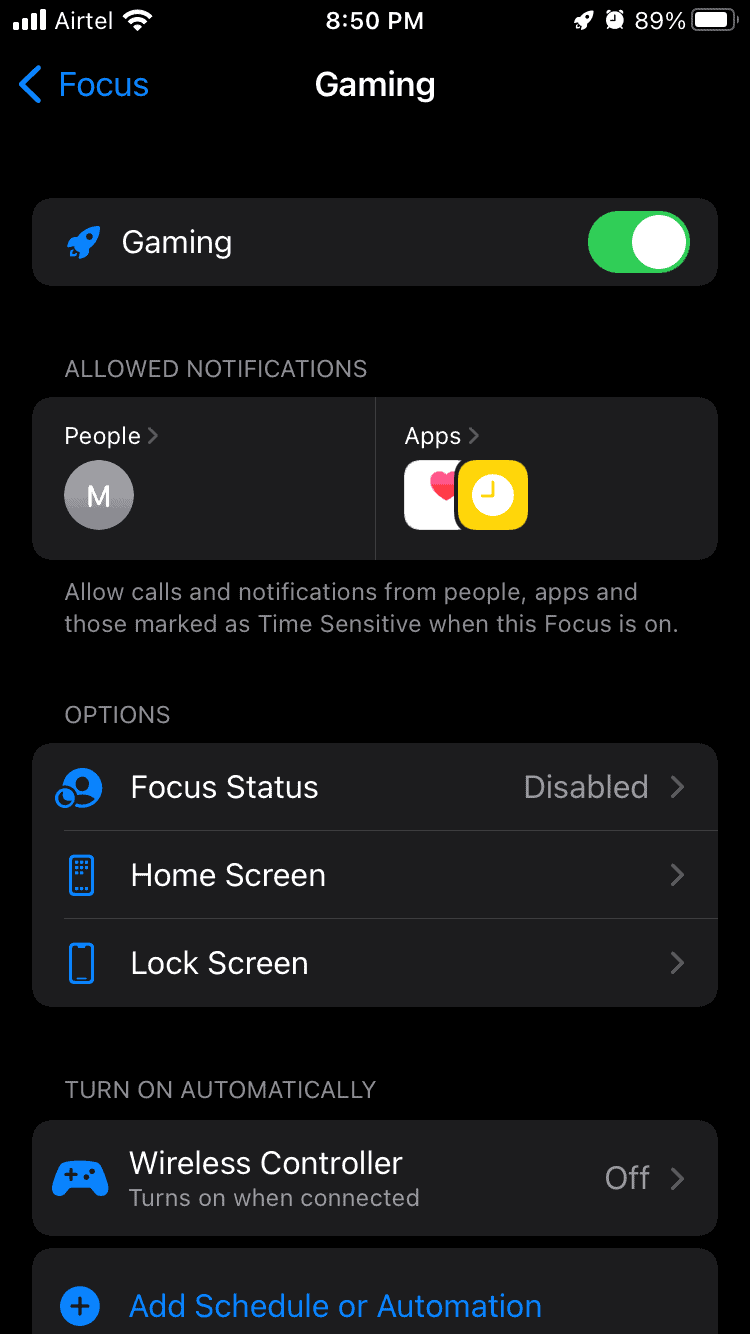Viewport: 750px width, 1334px height.
Task: Turn off the Gaming focus switch
Action: pyautogui.click(x=638, y=242)
